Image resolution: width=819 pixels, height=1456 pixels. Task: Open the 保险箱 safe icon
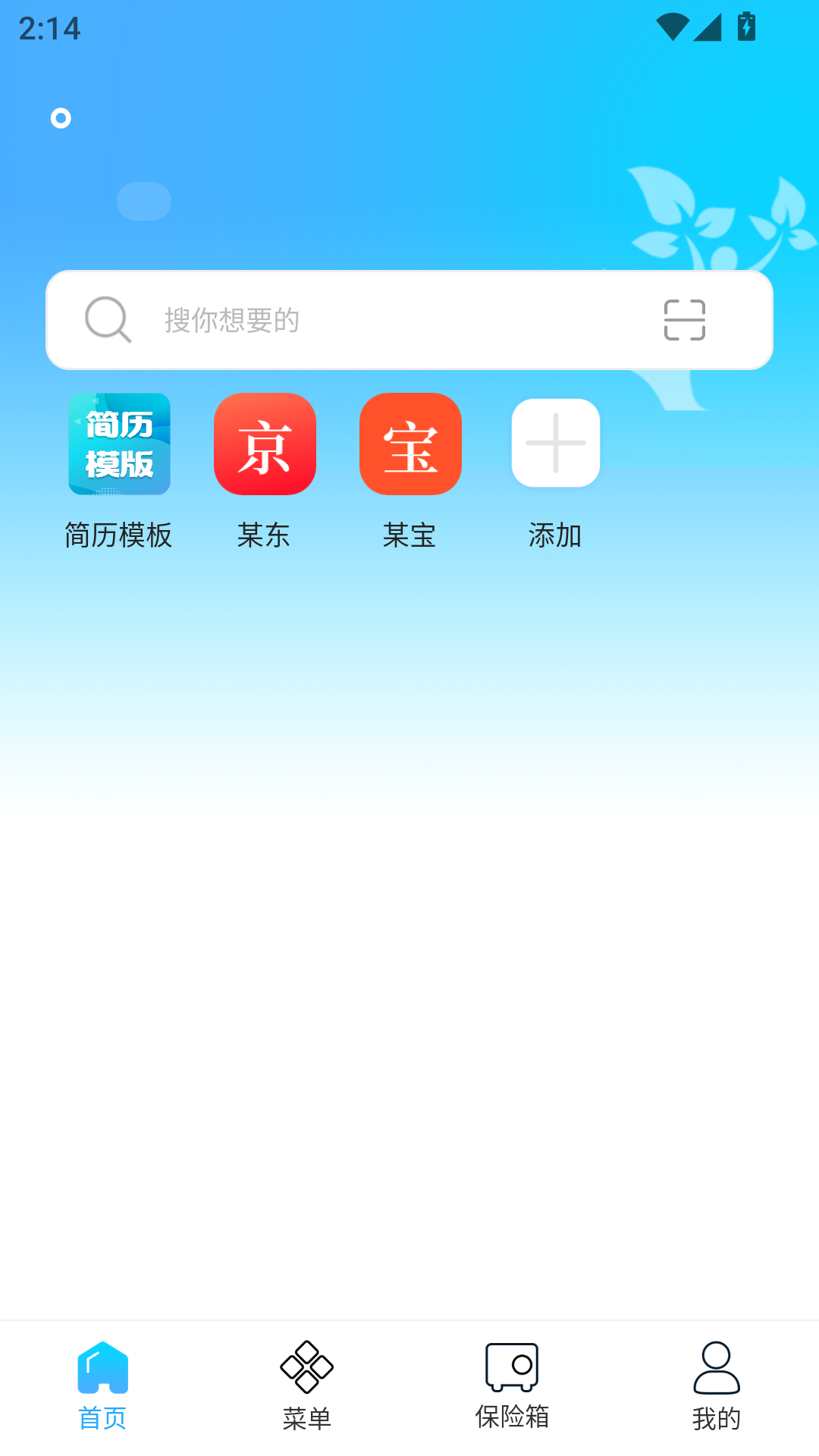tap(511, 1370)
